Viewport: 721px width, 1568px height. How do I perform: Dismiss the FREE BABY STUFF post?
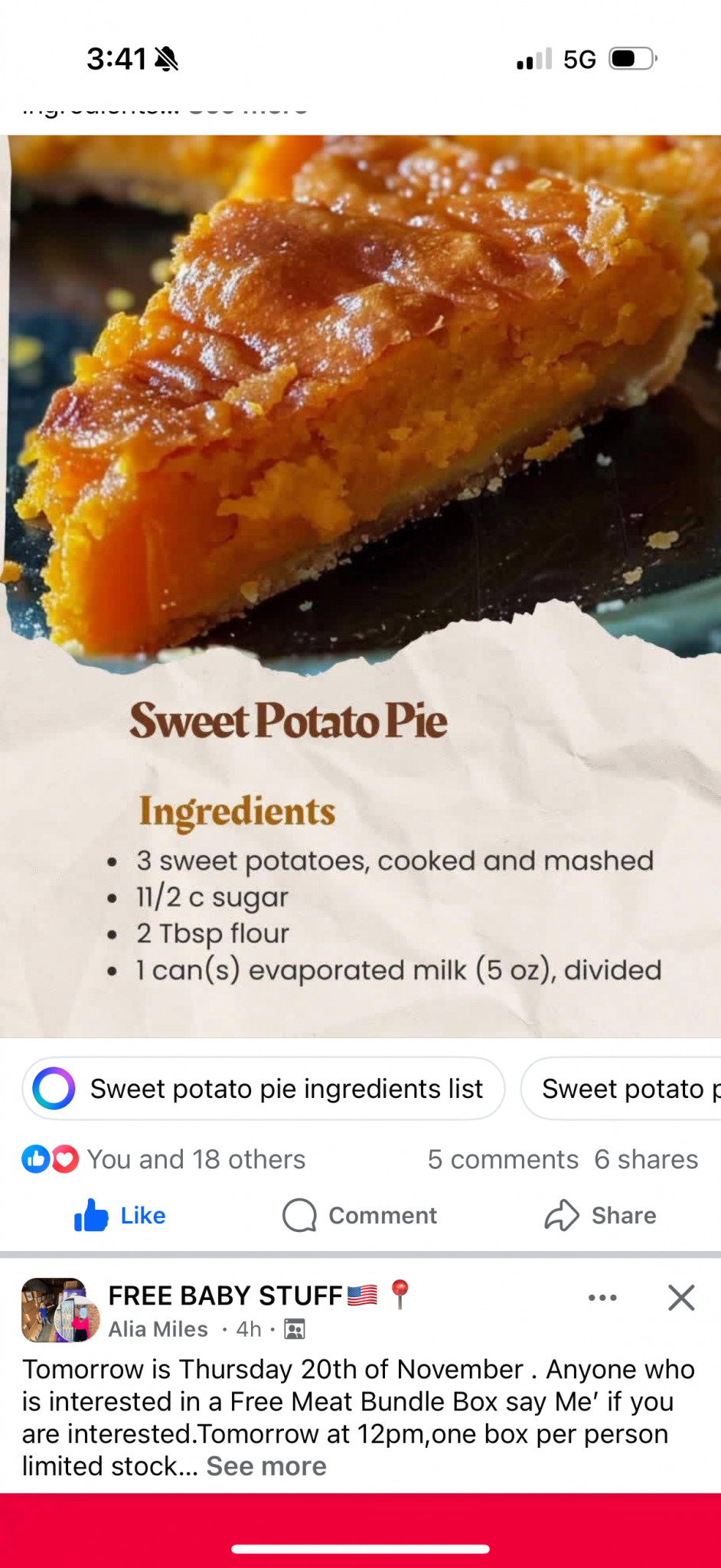680,1298
